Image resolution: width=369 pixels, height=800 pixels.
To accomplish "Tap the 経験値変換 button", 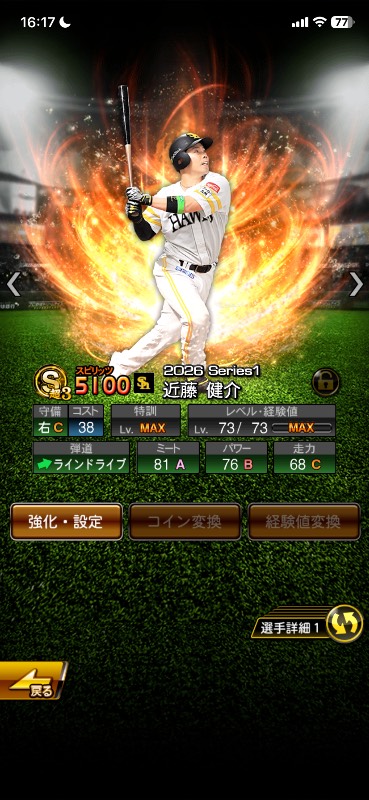I will tap(304, 521).
